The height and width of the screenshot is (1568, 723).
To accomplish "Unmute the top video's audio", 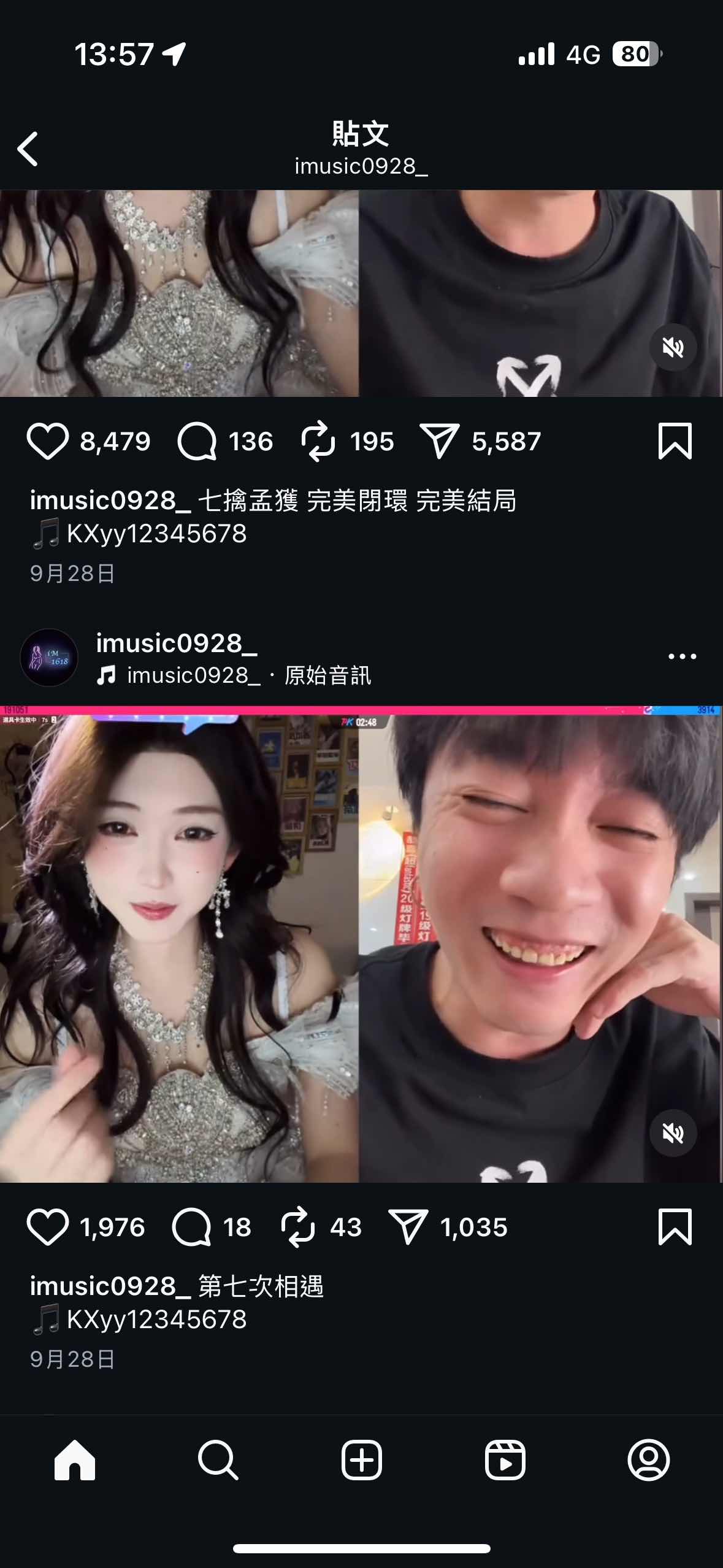I will [672, 347].
